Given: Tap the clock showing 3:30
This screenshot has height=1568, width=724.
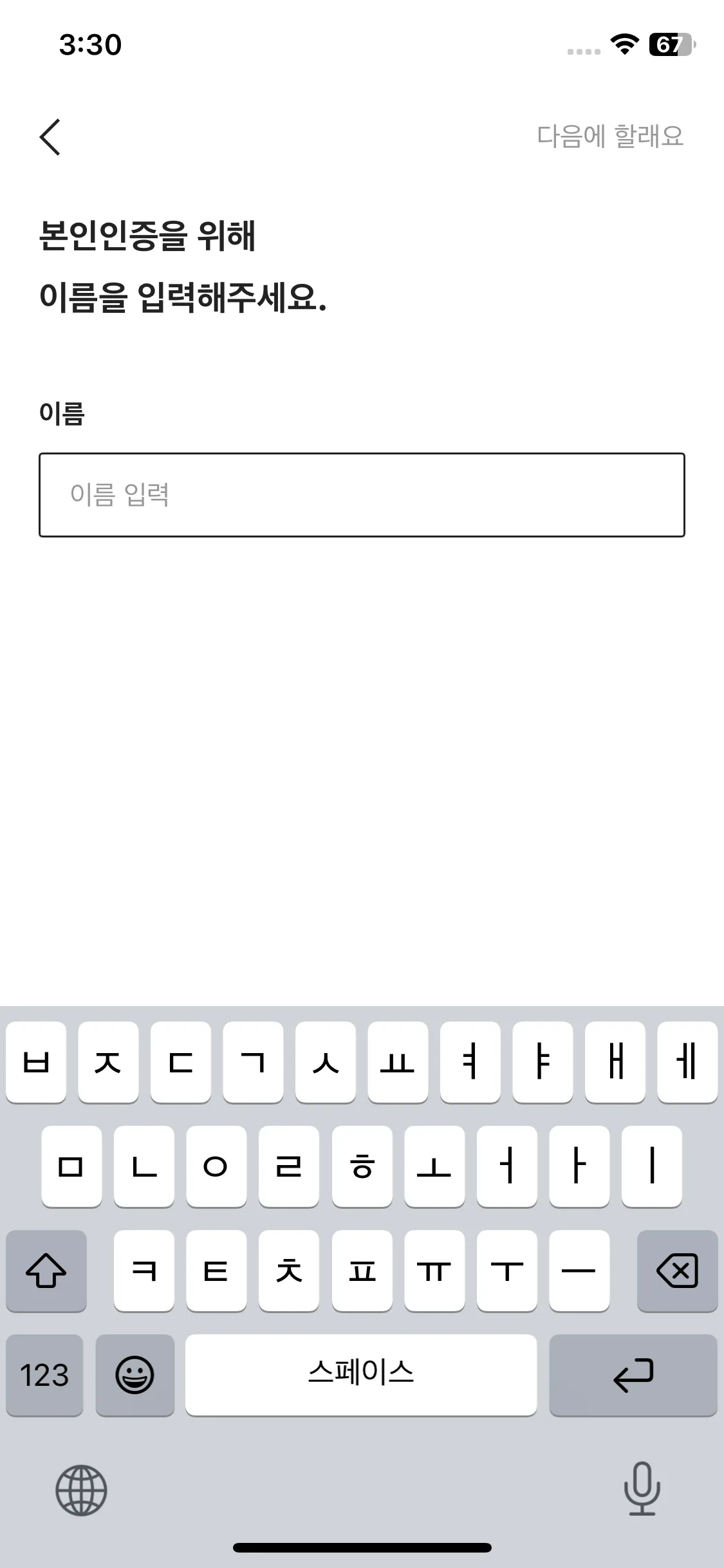Looking at the screenshot, I should (x=90, y=44).
